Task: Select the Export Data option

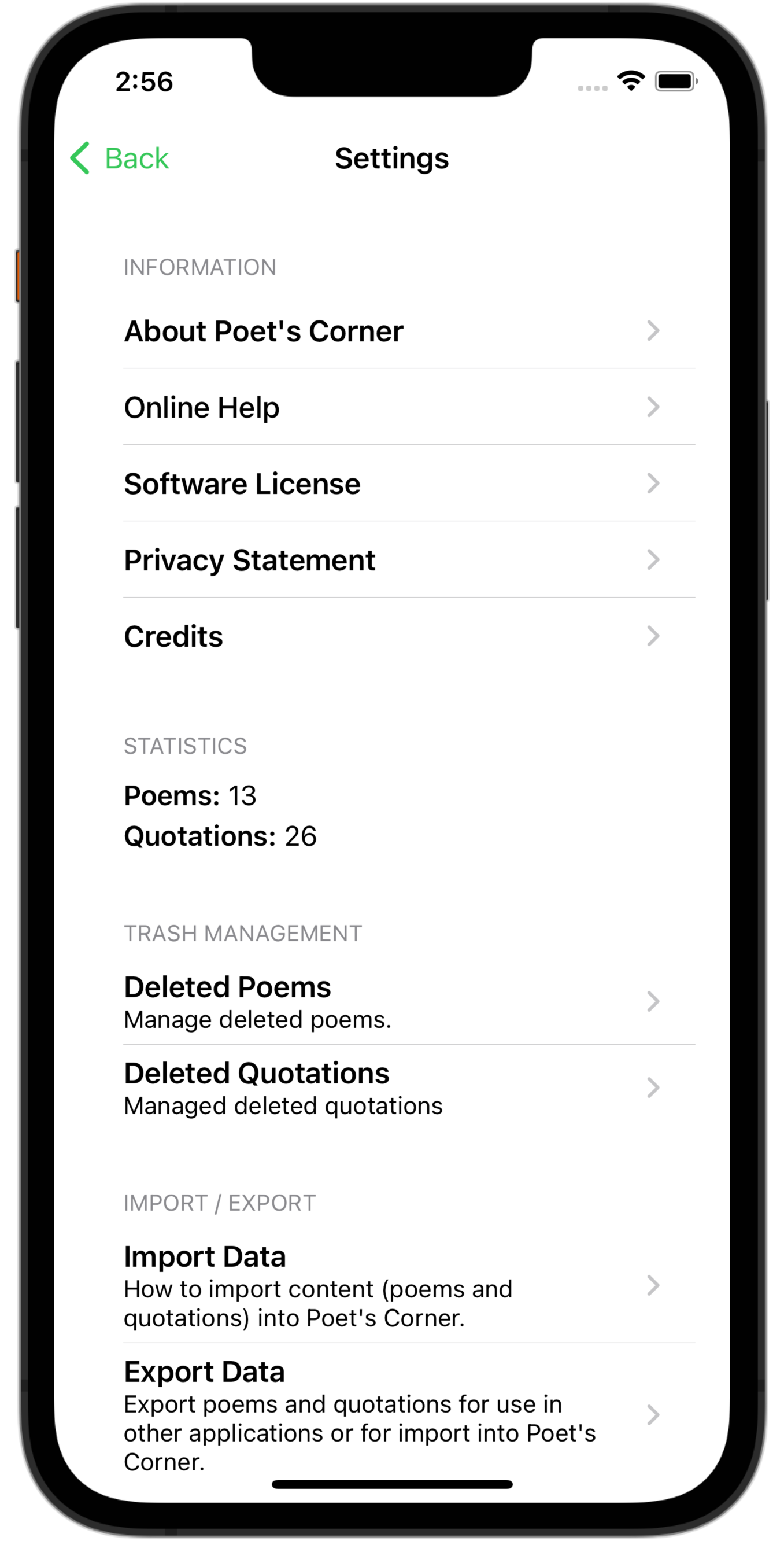Action: tap(391, 1415)
